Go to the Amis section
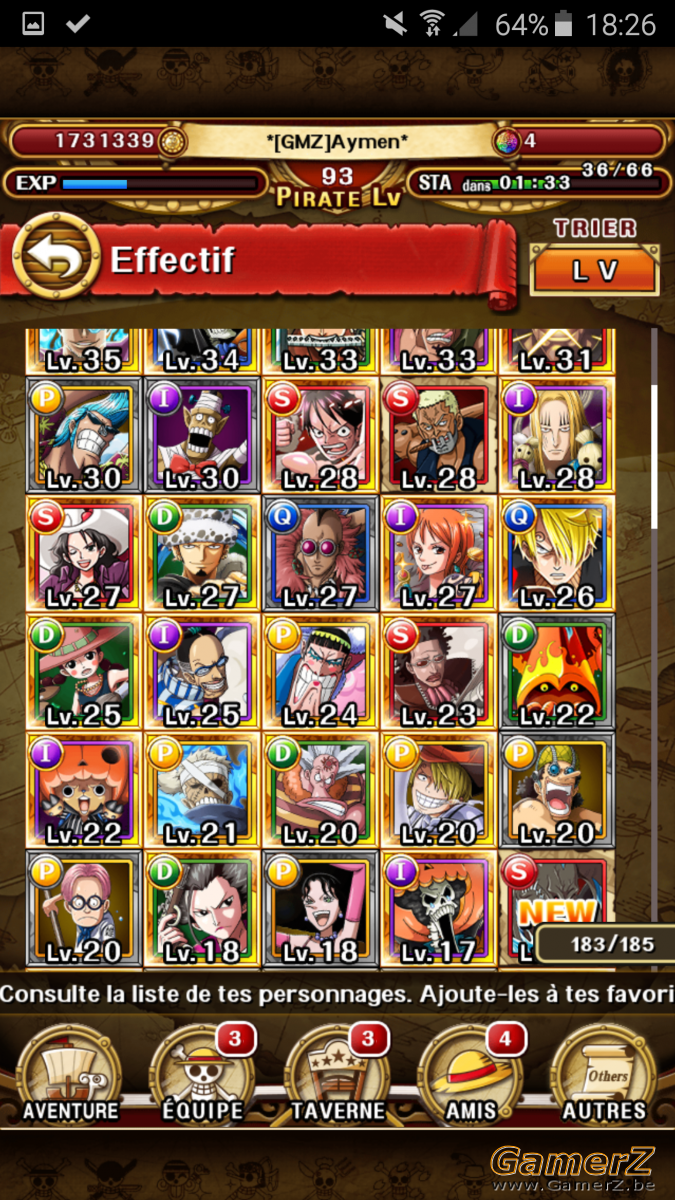 pyautogui.click(x=470, y=1073)
